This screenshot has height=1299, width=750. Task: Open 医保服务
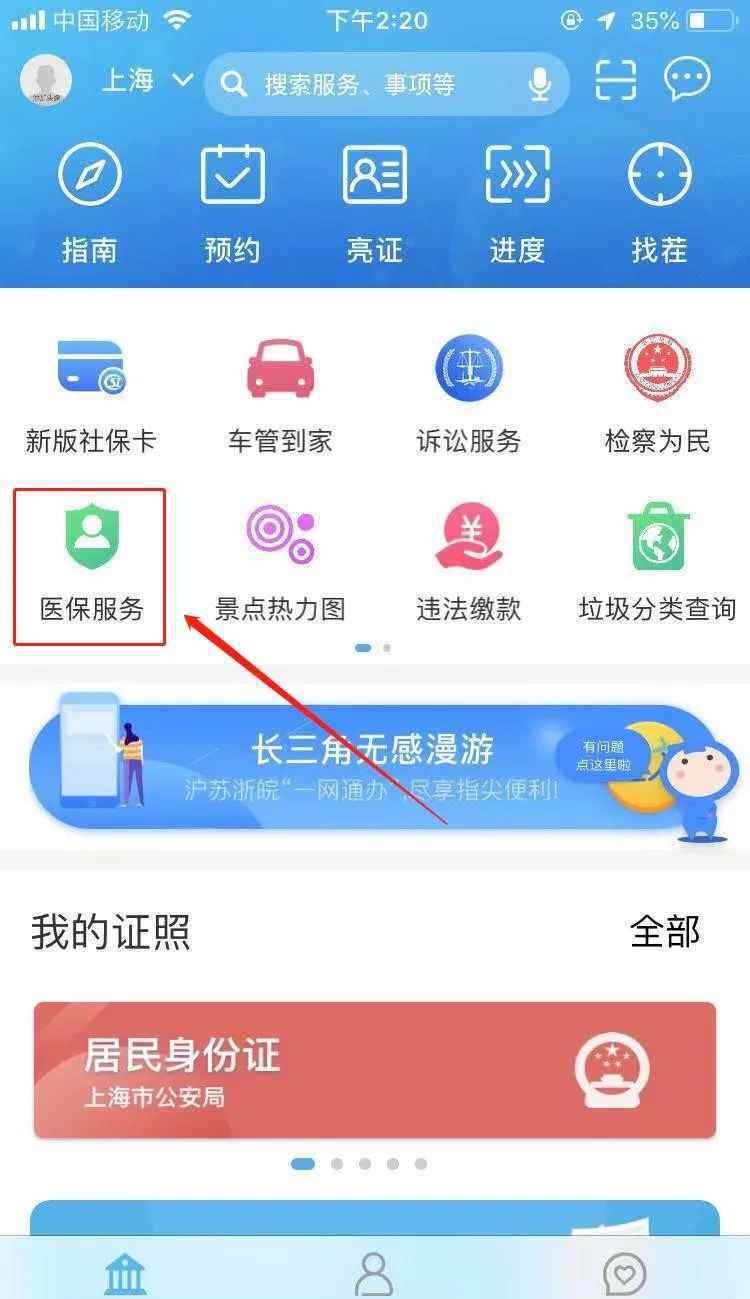[x=91, y=565]
